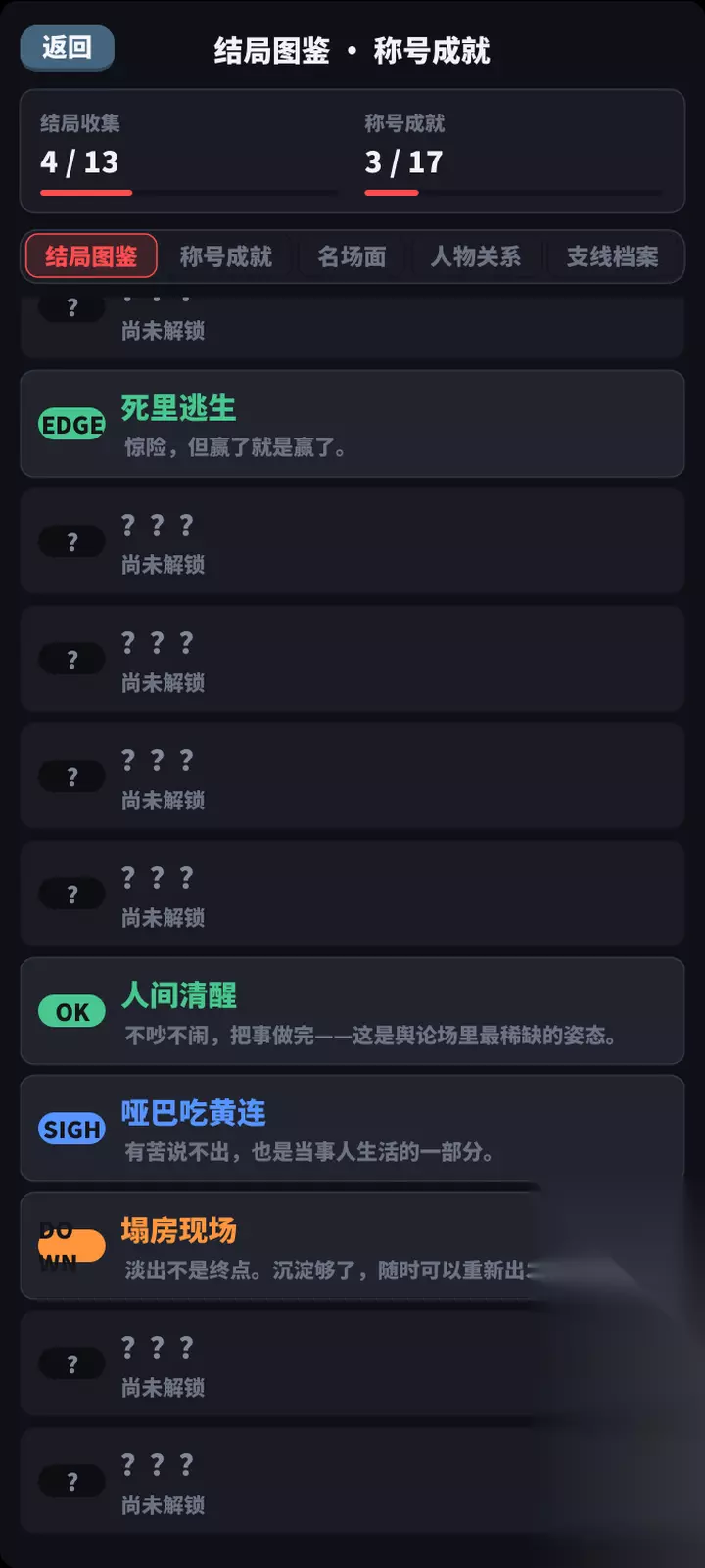The height and width of the screenshot is (1568, 705).
Task: Open the 名场面 tab
Action: [x=352, y=256]
